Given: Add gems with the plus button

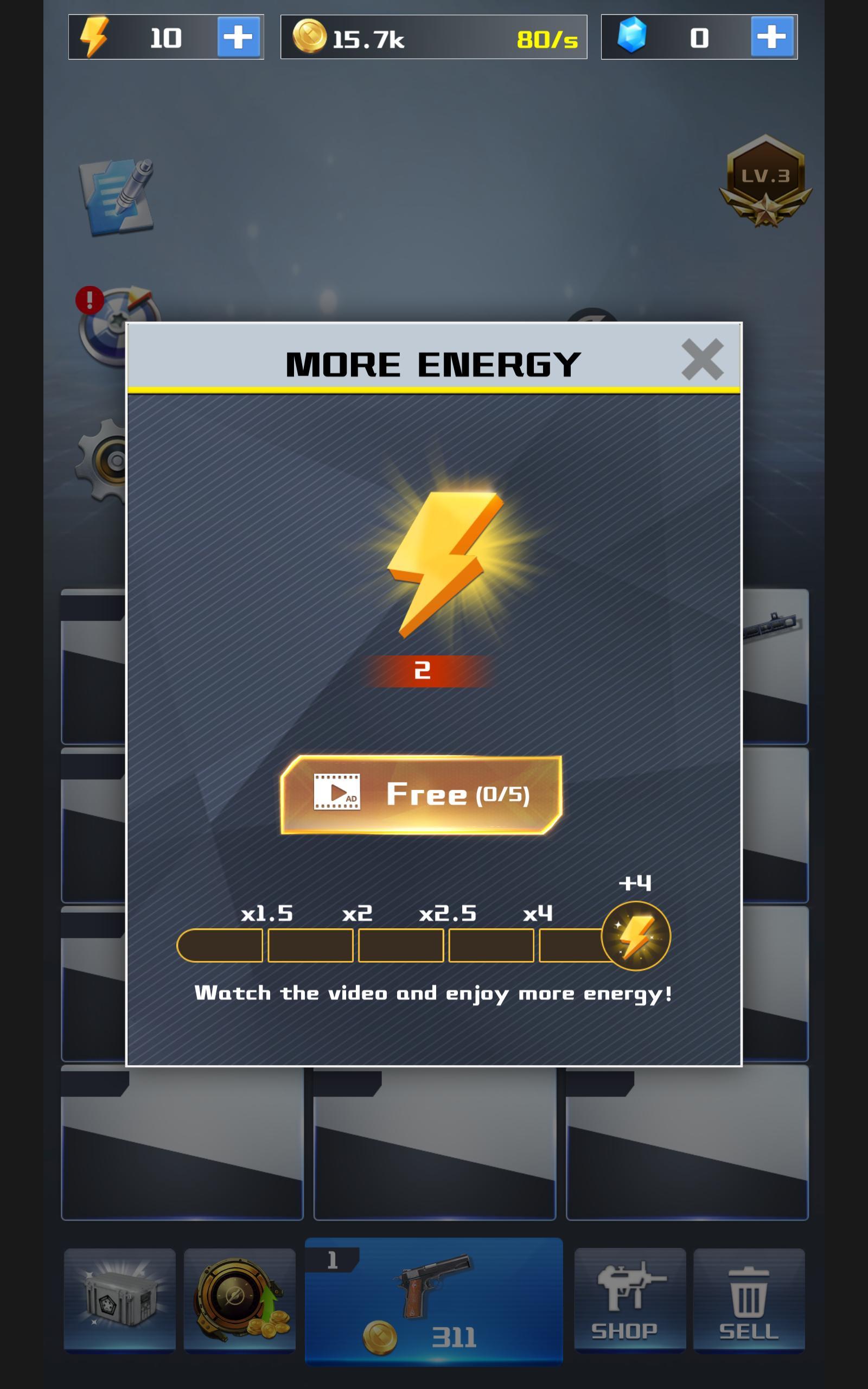Looking at the screenshot, I should (771, 37).
